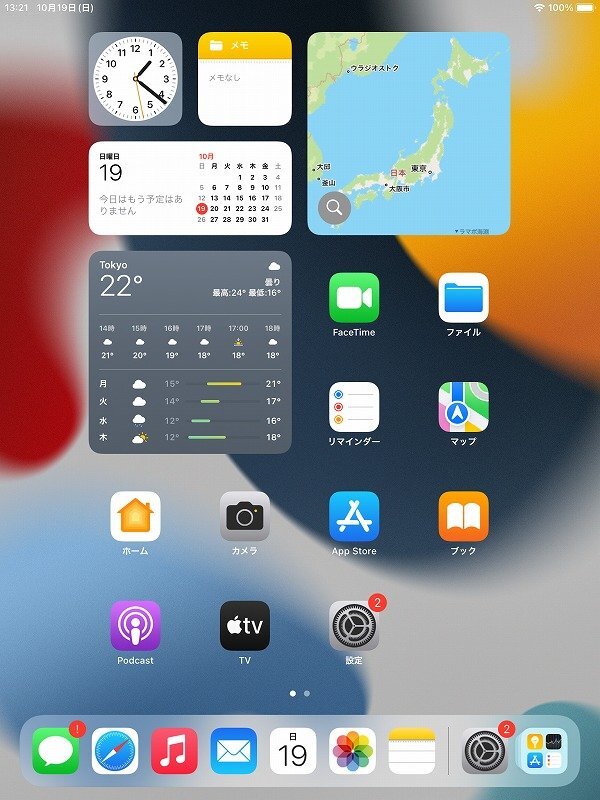600x800 pixels.
Task: Launch the カメラ app
Action: coord(245,517)
